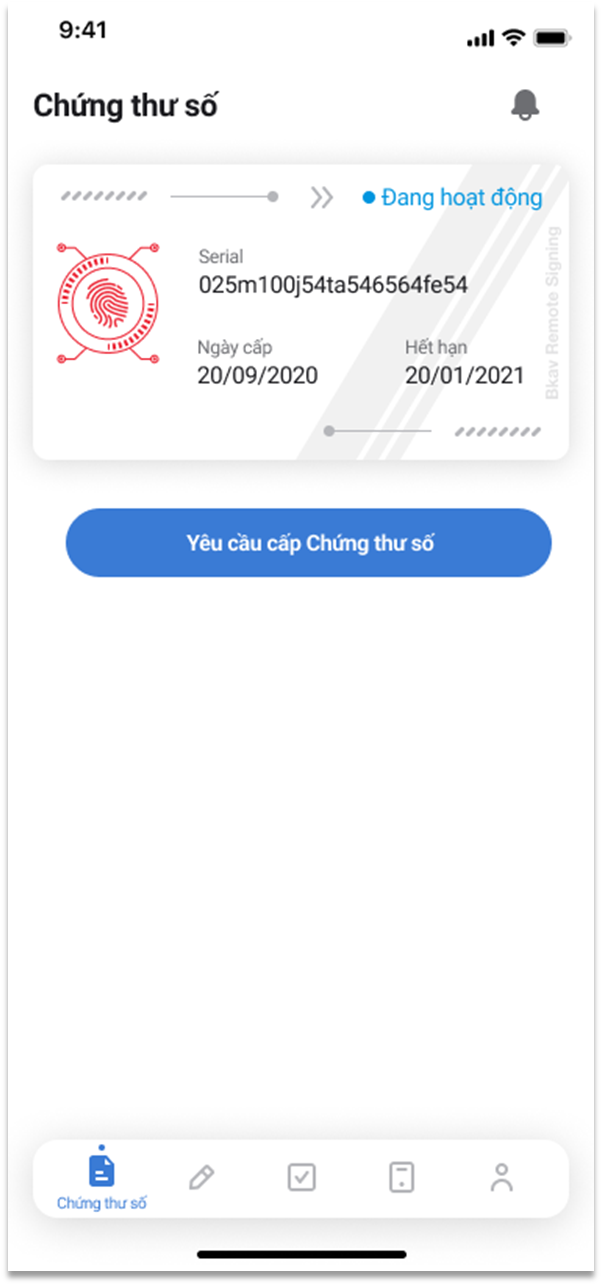Select the Chứng thư số tab
The height and width of the screenshot is (1285, 602).
point(102,1180)
